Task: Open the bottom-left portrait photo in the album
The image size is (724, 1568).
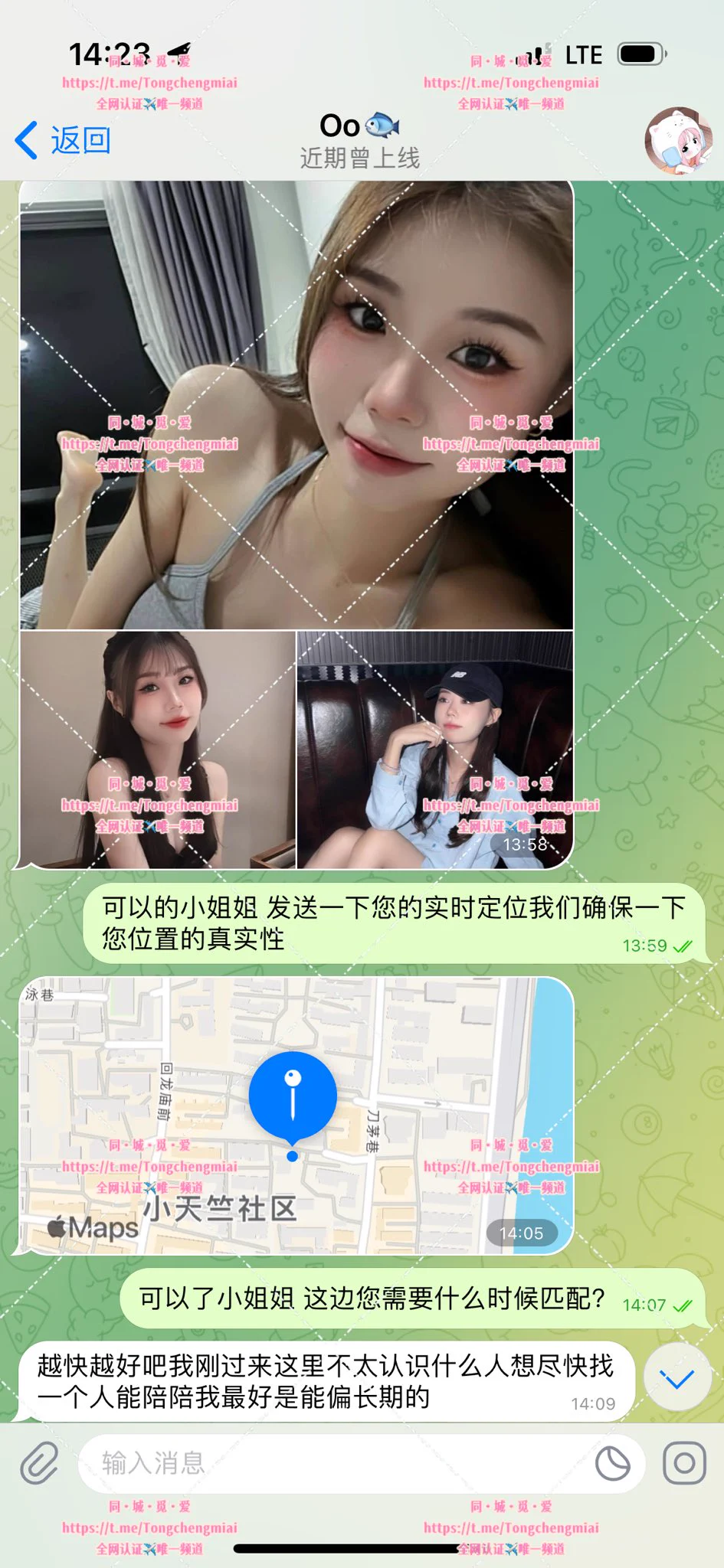Action: coord(158,749)
